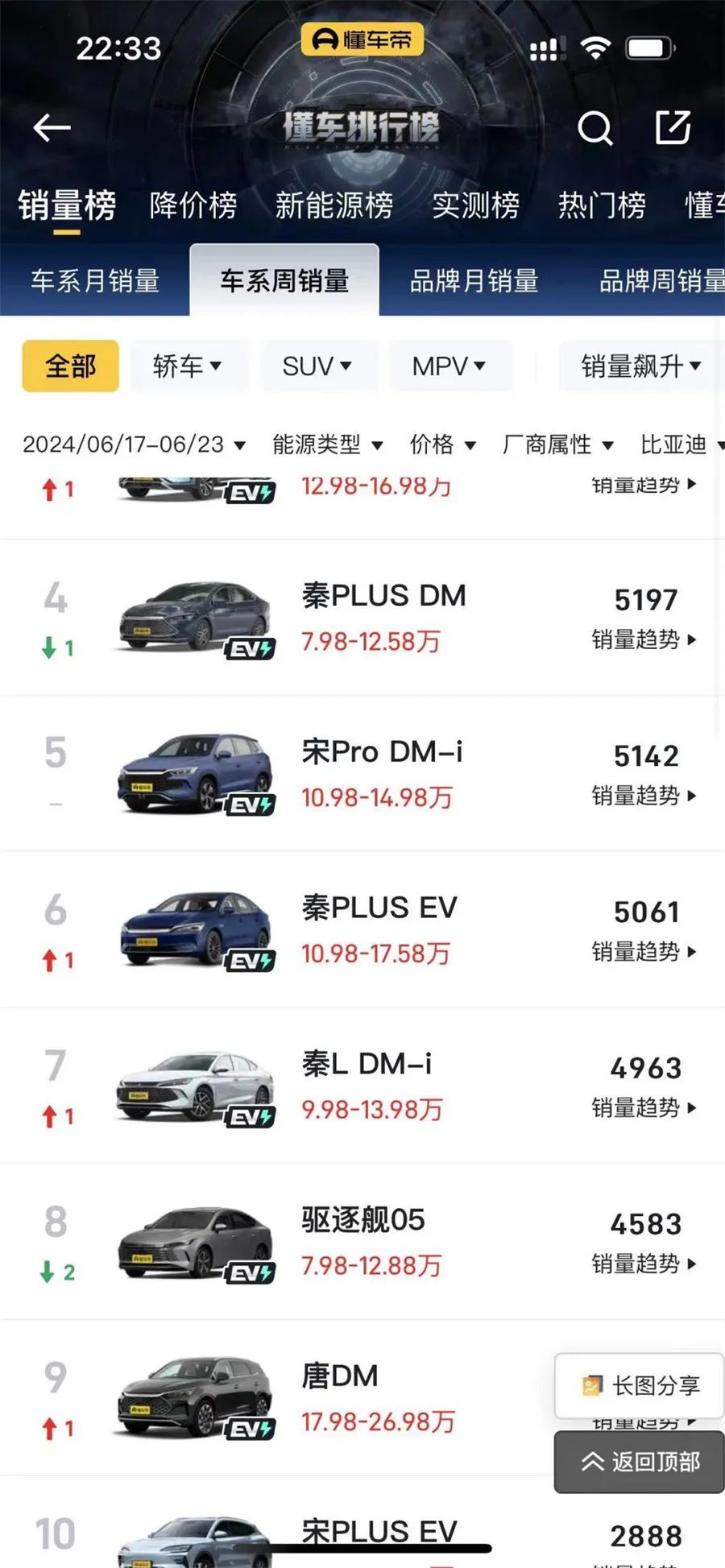Tap 返回顶部 to return to top
Viewport: 725px width, 1568px height.
click(640, 1461)
